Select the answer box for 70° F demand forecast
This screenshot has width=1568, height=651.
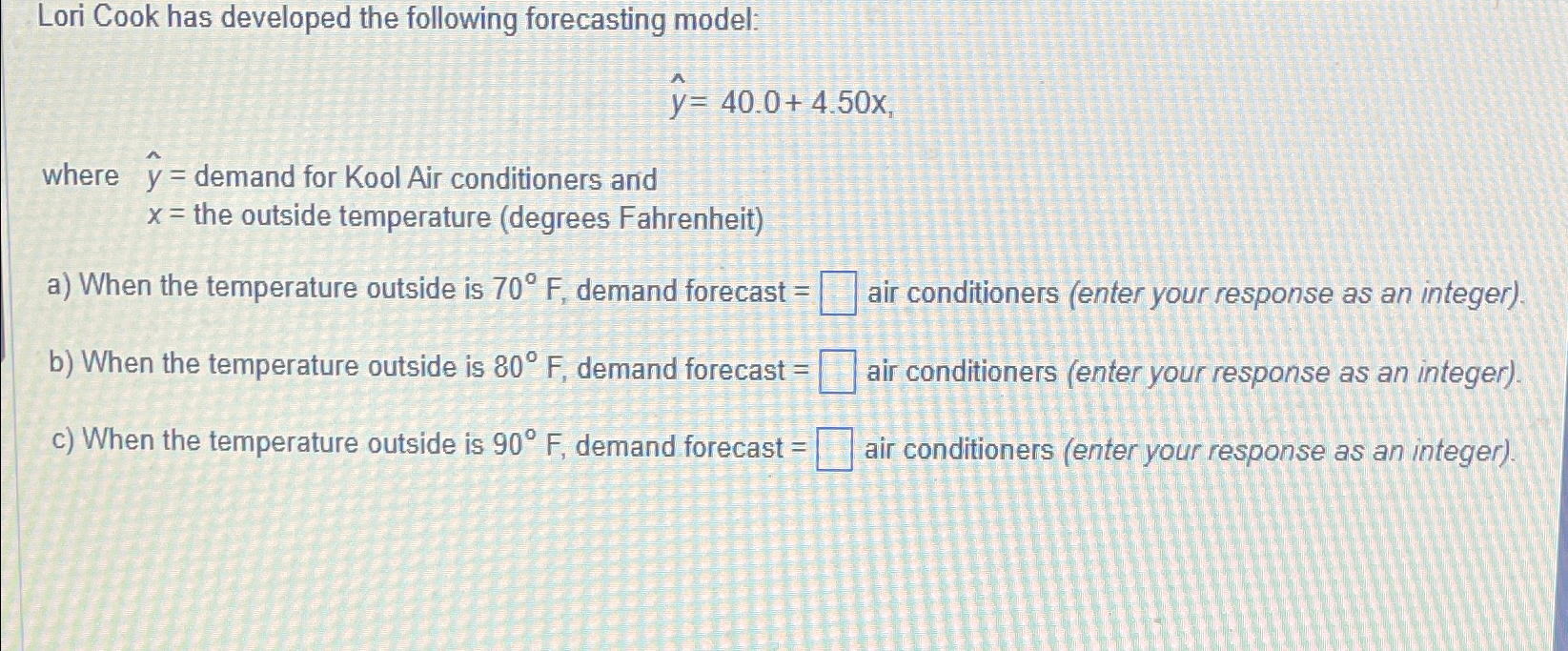tap(838, 293)
